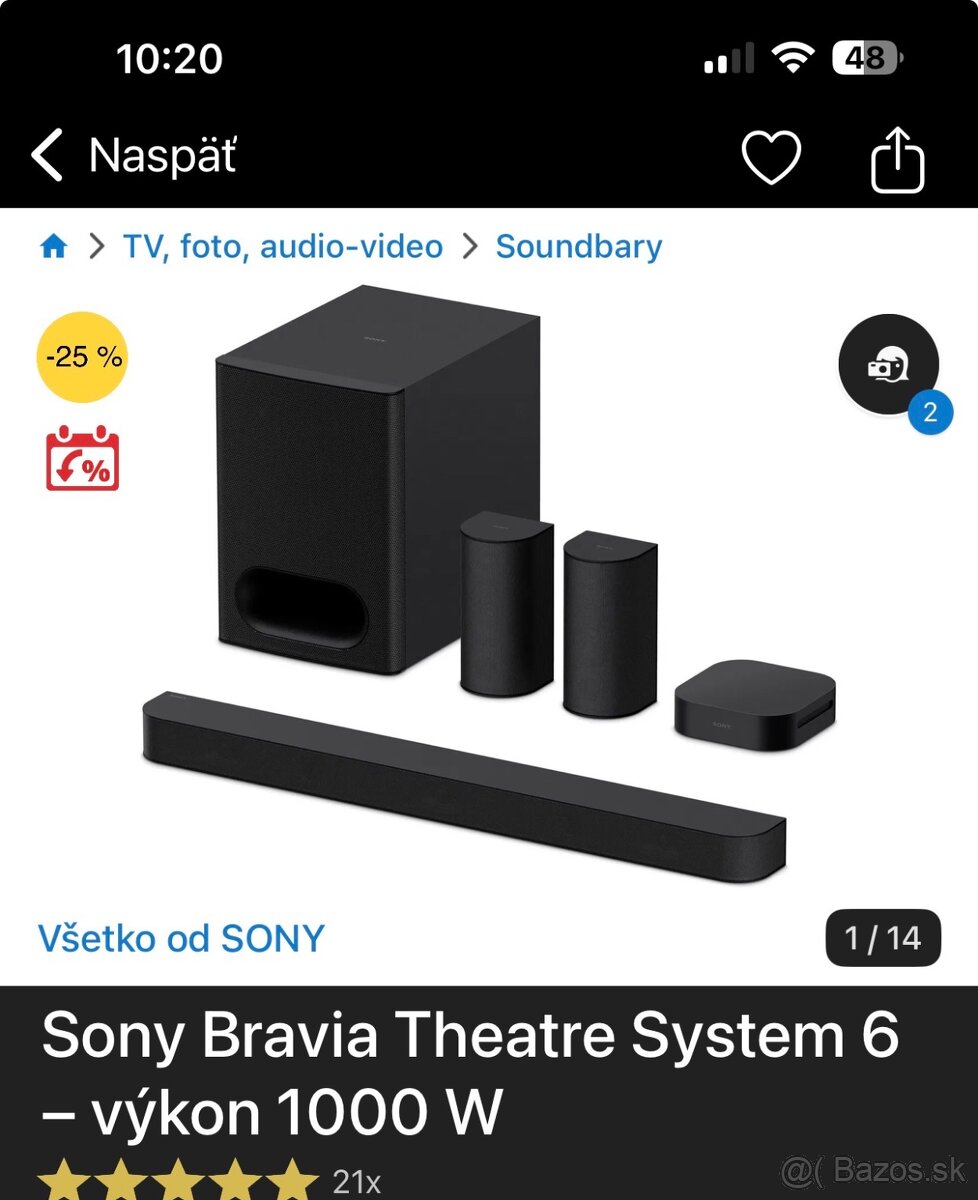Open the Soundbary category page

579,245
